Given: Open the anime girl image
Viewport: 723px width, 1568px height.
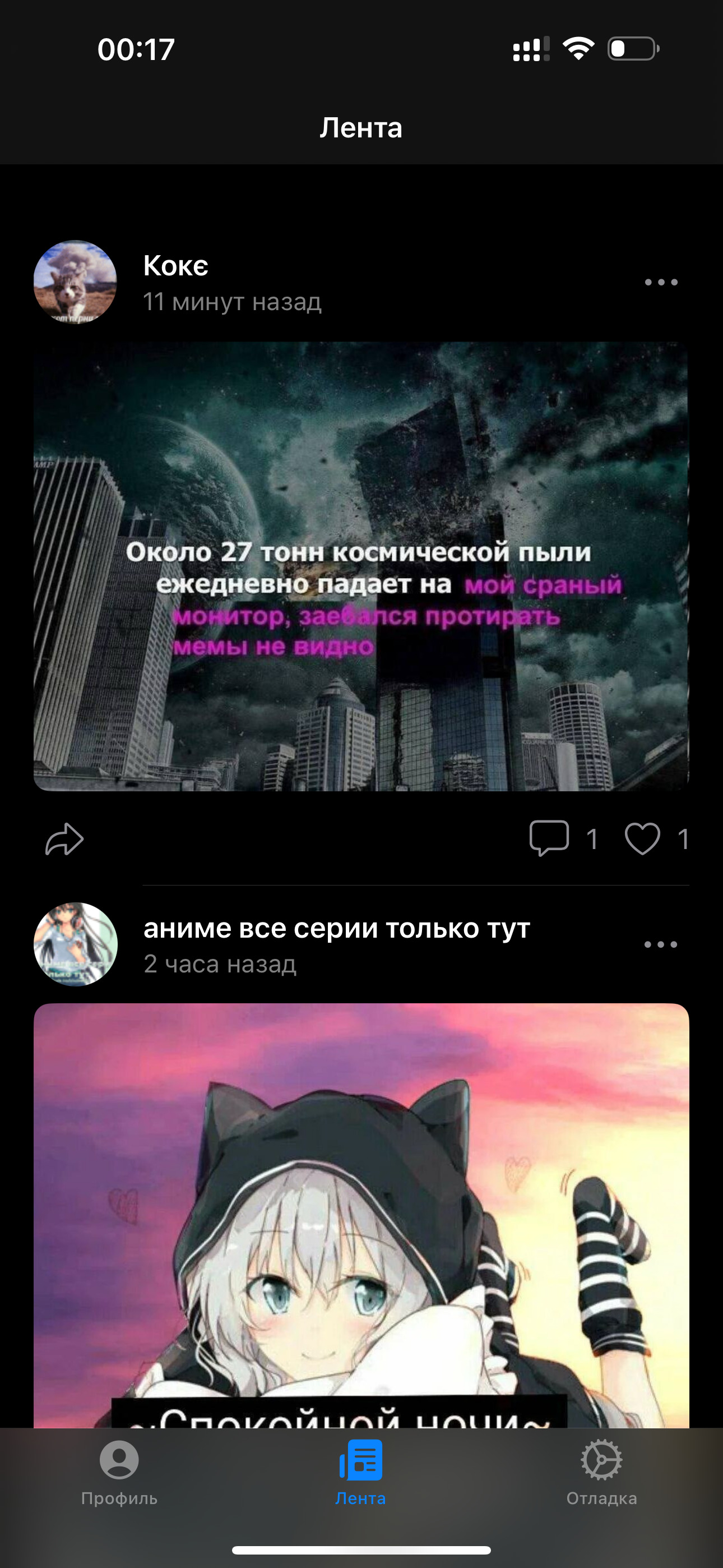Looking at the screenshot, I should (x=361, y=1211).
